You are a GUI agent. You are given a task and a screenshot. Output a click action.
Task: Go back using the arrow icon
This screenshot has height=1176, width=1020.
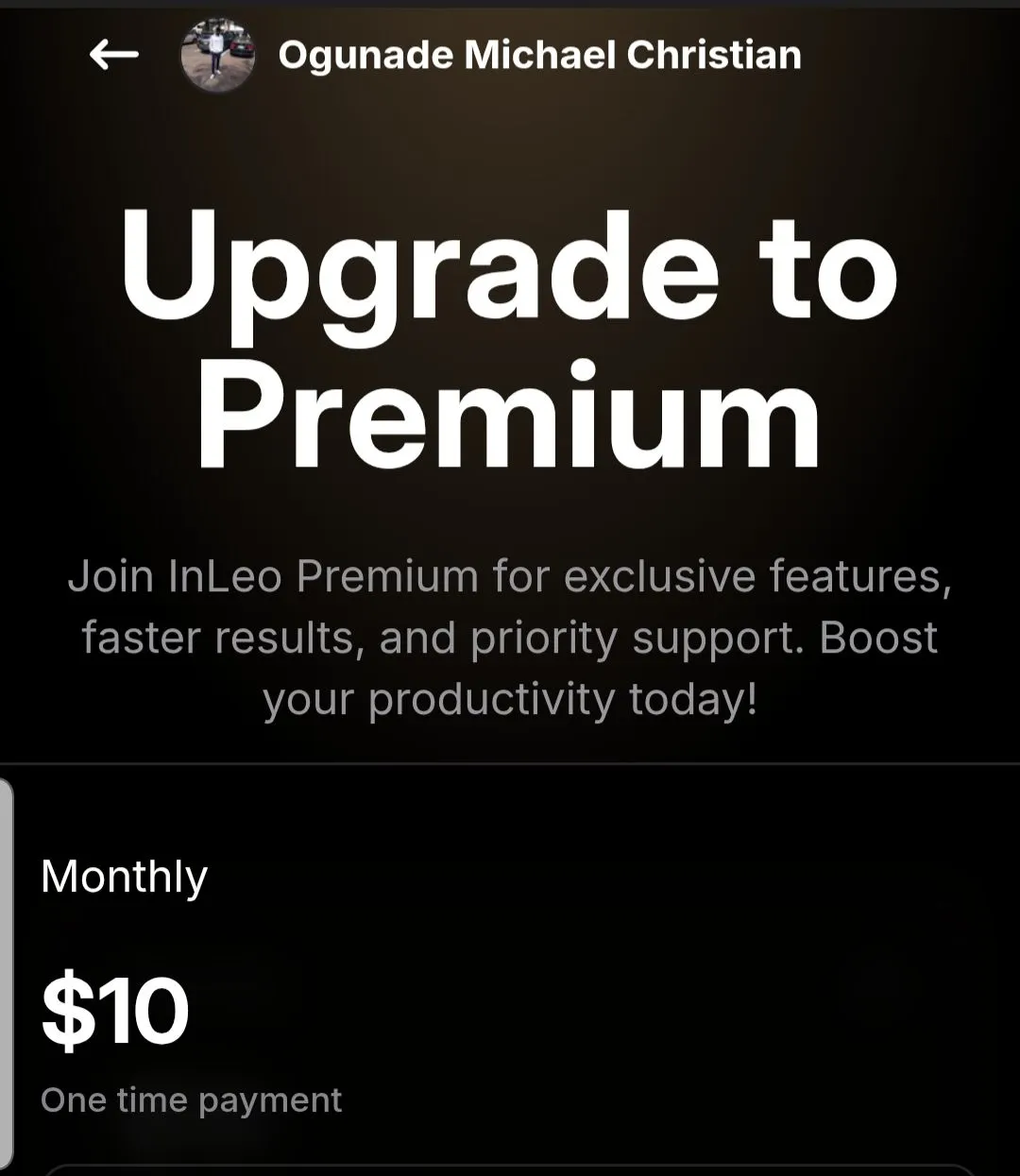click(x=114, y=56)
